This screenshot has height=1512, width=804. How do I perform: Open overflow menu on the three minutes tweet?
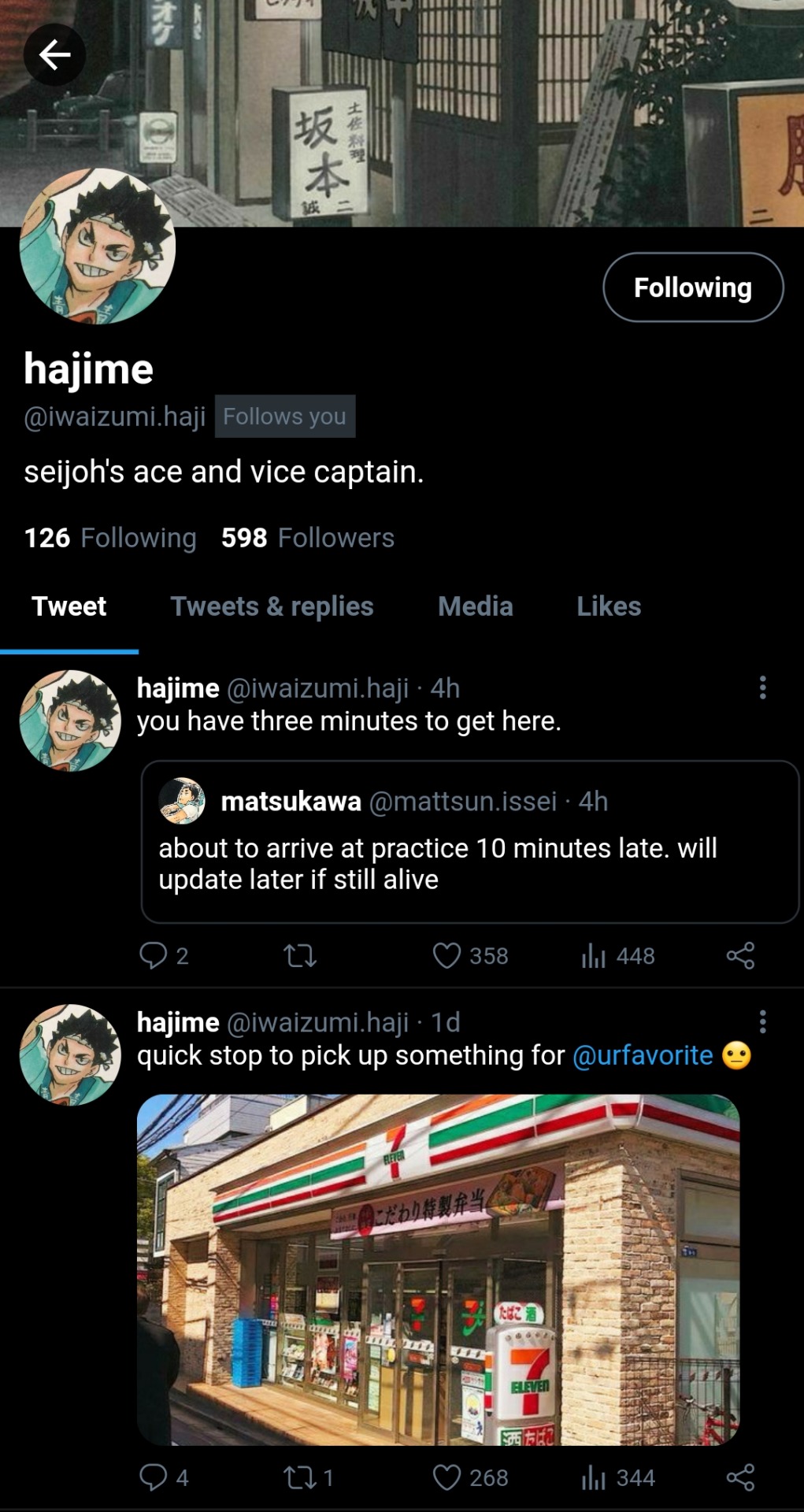(x=761, y=687)
